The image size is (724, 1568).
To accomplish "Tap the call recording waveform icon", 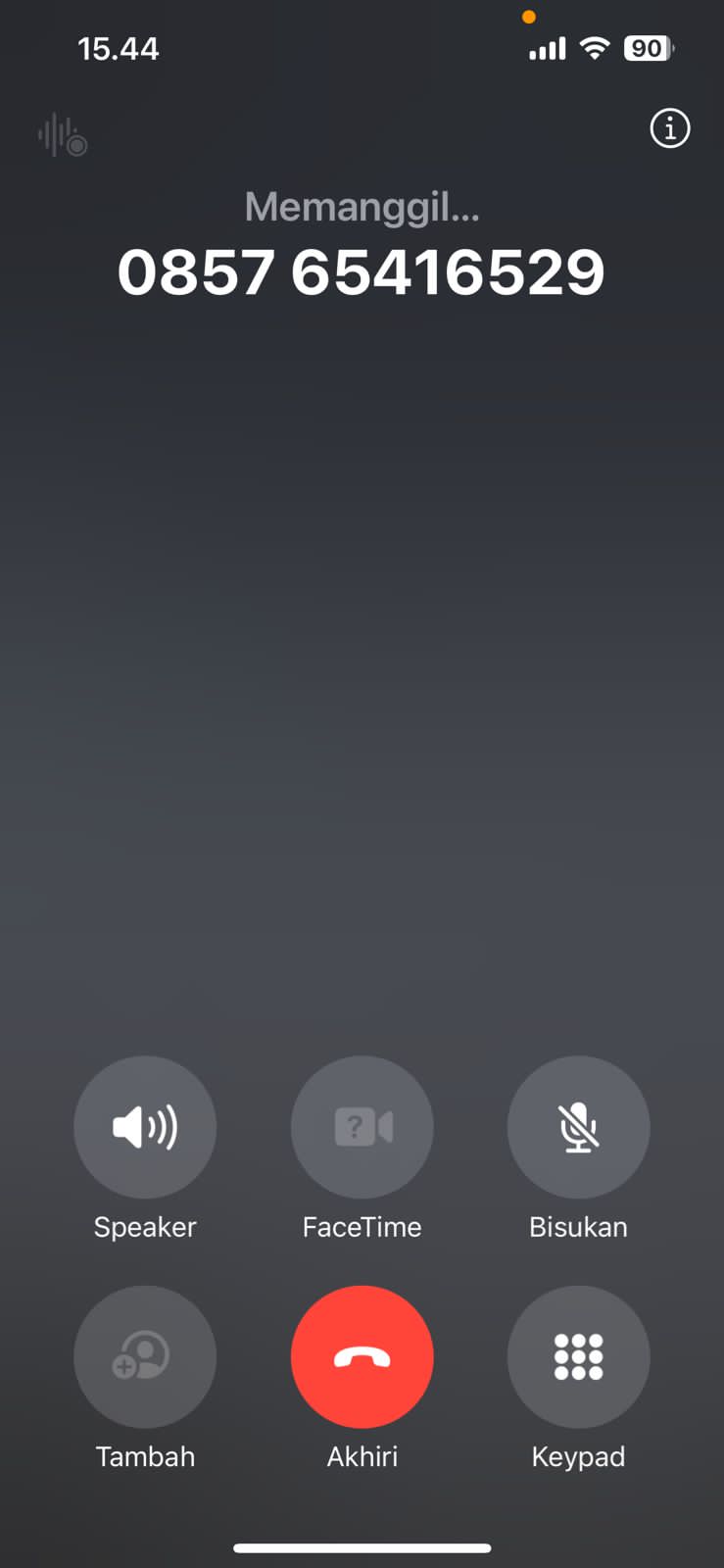I will 63,135.
